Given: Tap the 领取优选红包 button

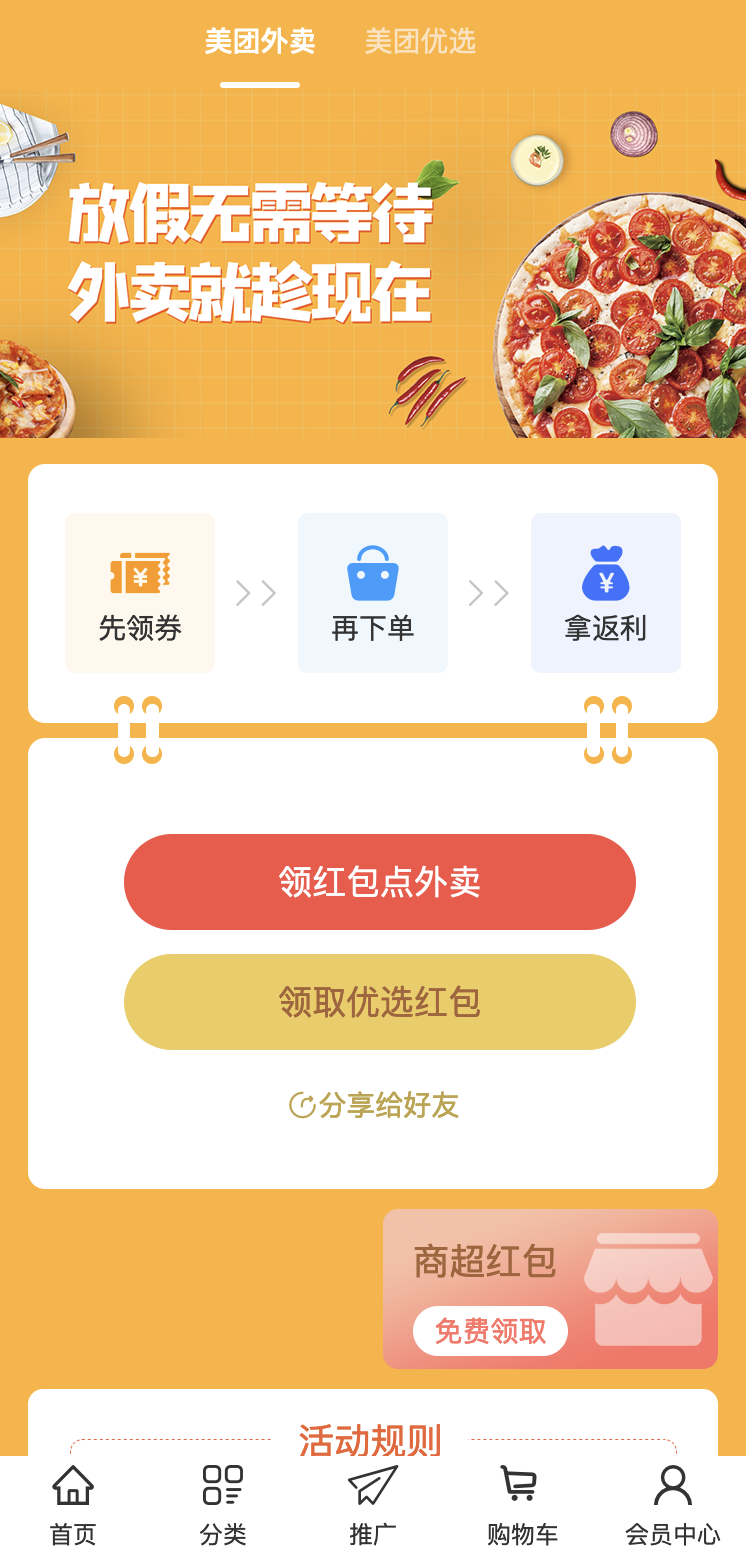Looking at the screenshot, I should point(380,1002).
